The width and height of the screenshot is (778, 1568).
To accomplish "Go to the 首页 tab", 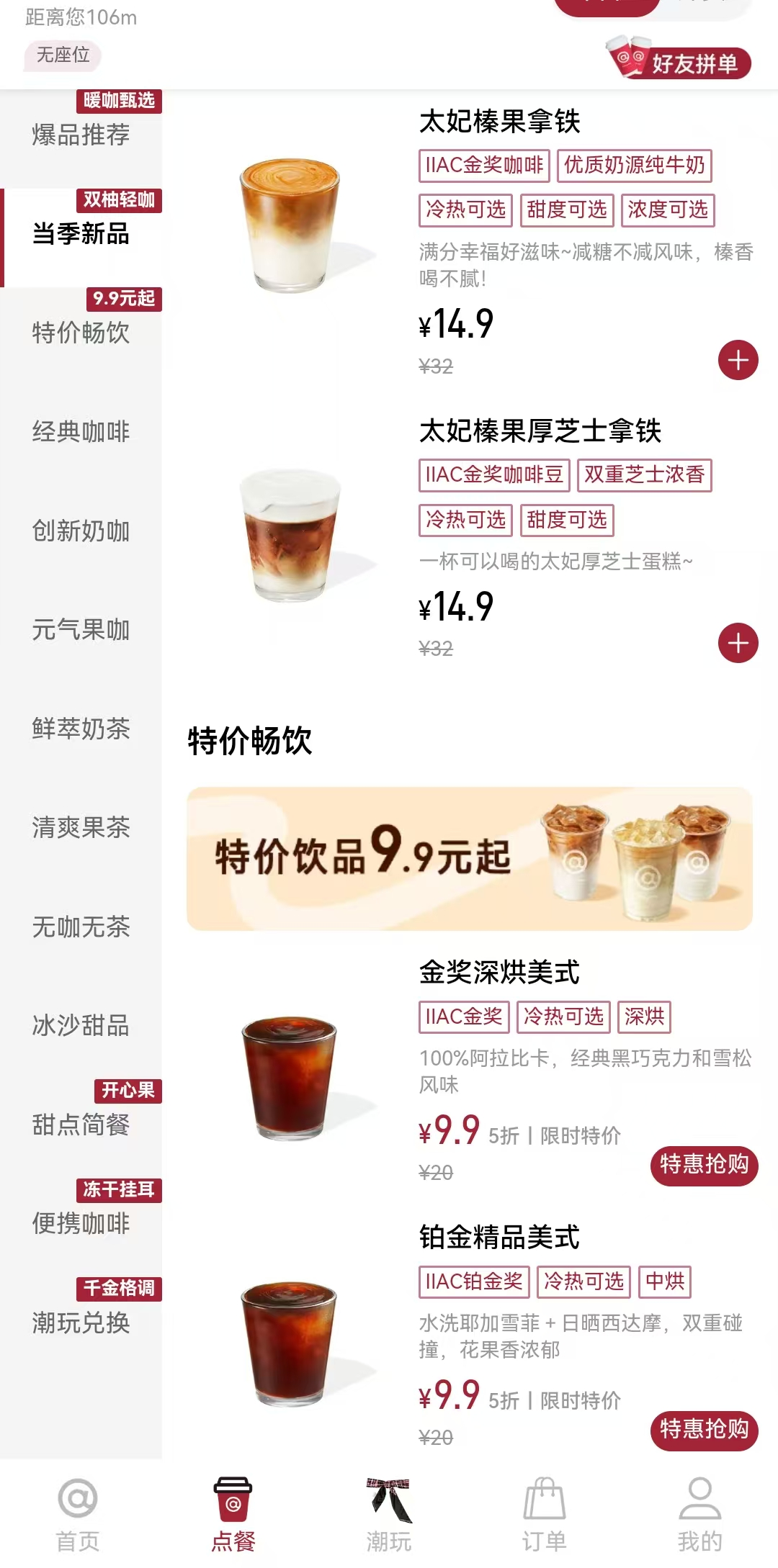I will 78,1513.
